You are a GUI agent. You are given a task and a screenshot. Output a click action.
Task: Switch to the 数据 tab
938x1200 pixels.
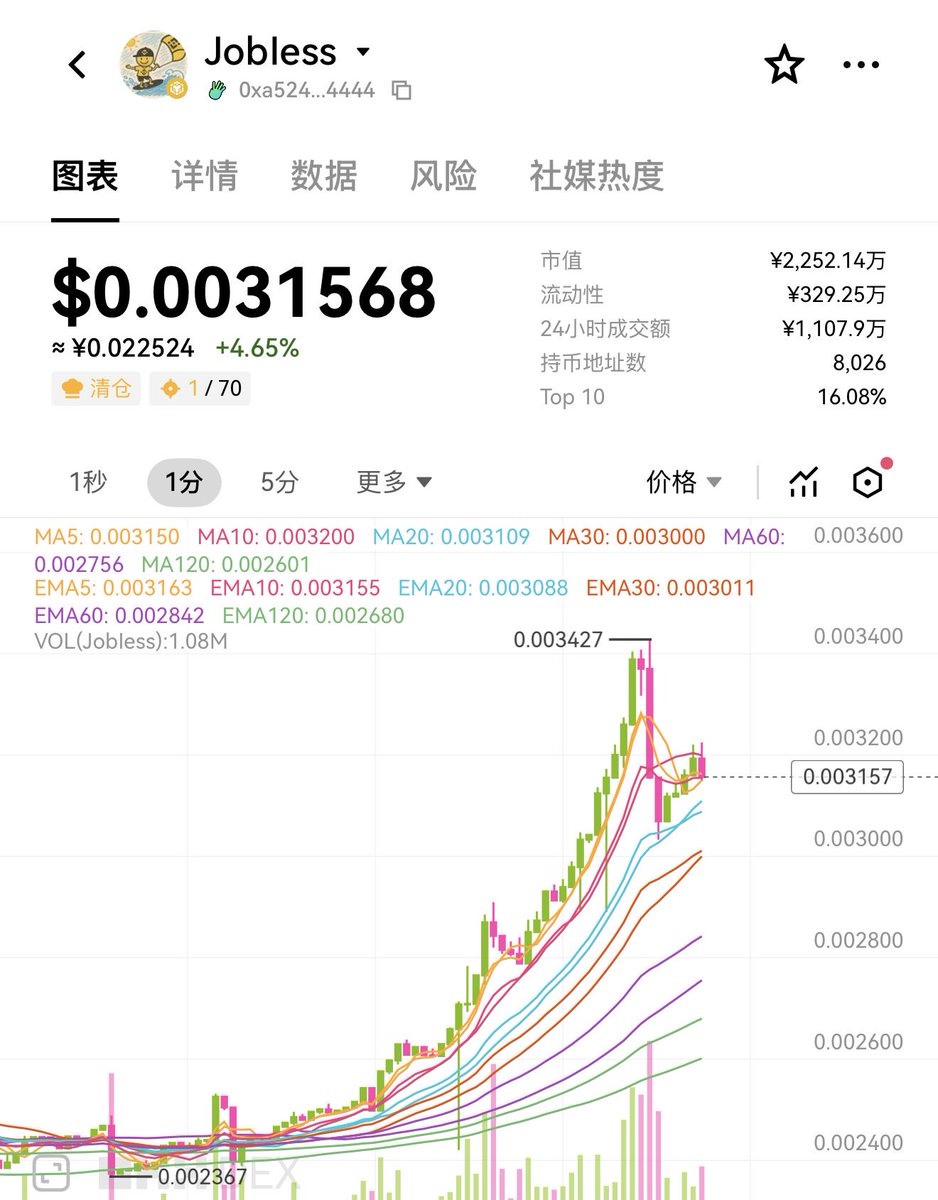(x=323, y=176)
